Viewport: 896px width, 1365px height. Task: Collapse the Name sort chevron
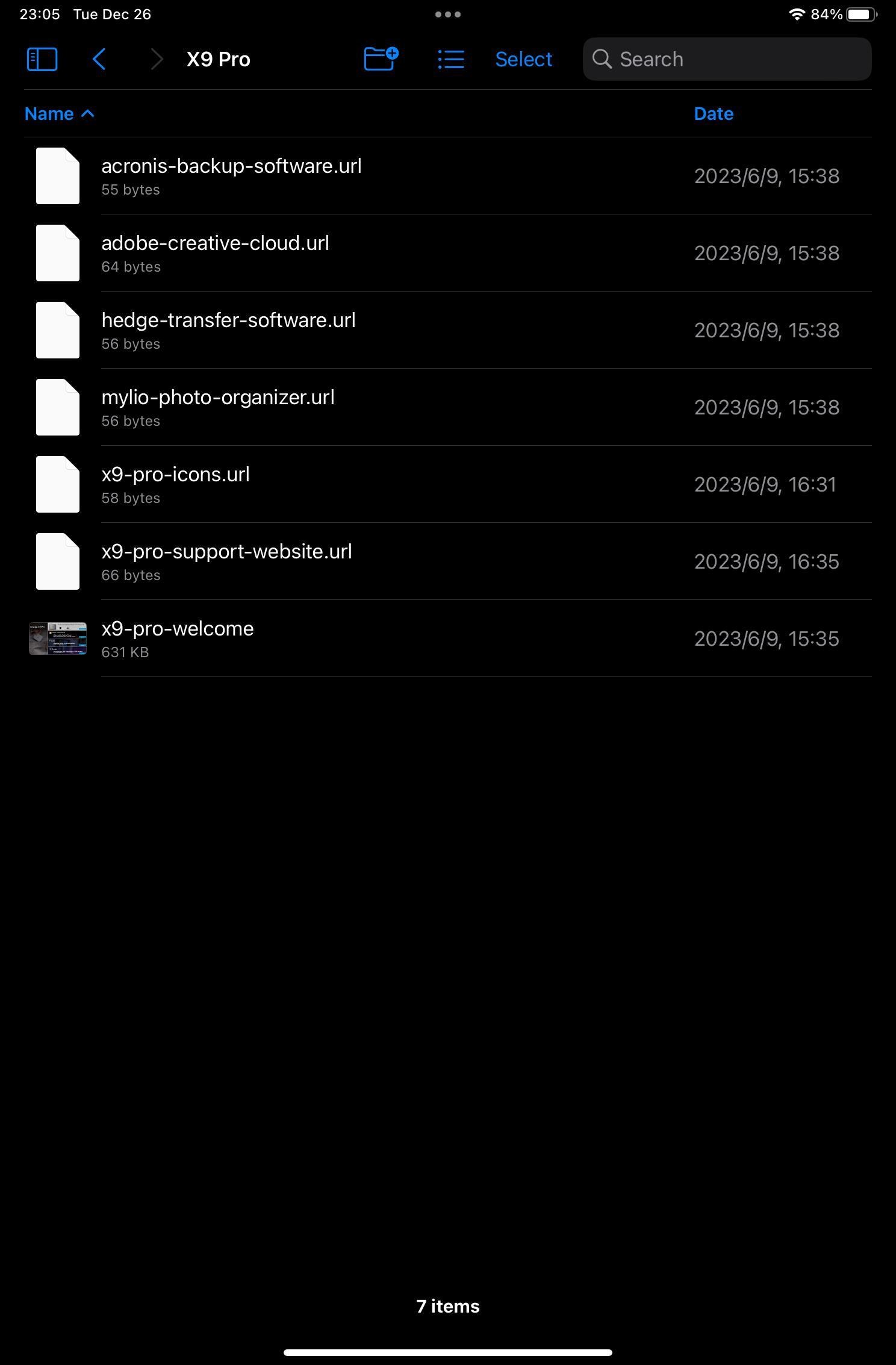[88, 113]
